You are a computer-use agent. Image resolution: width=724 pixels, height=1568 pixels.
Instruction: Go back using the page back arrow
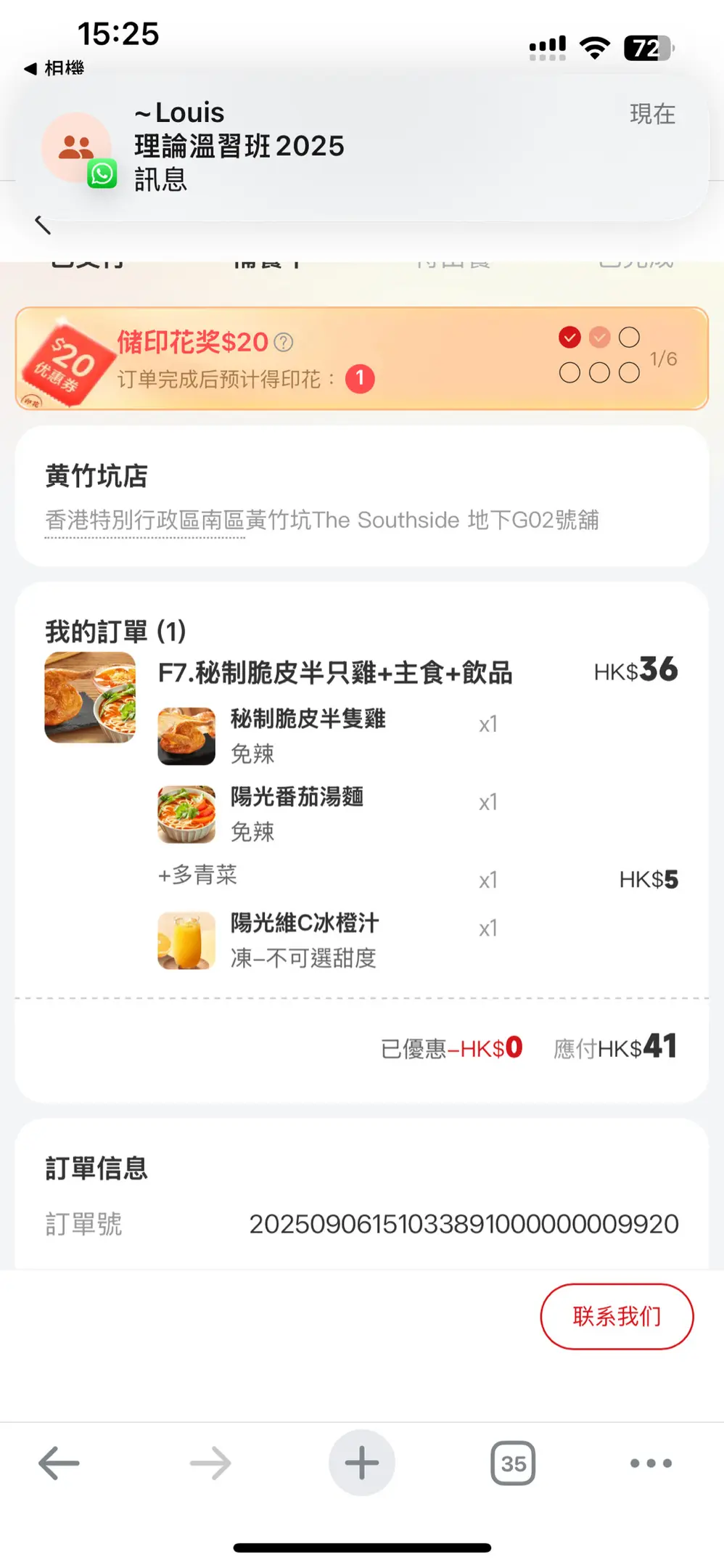(x=43, y=225)
